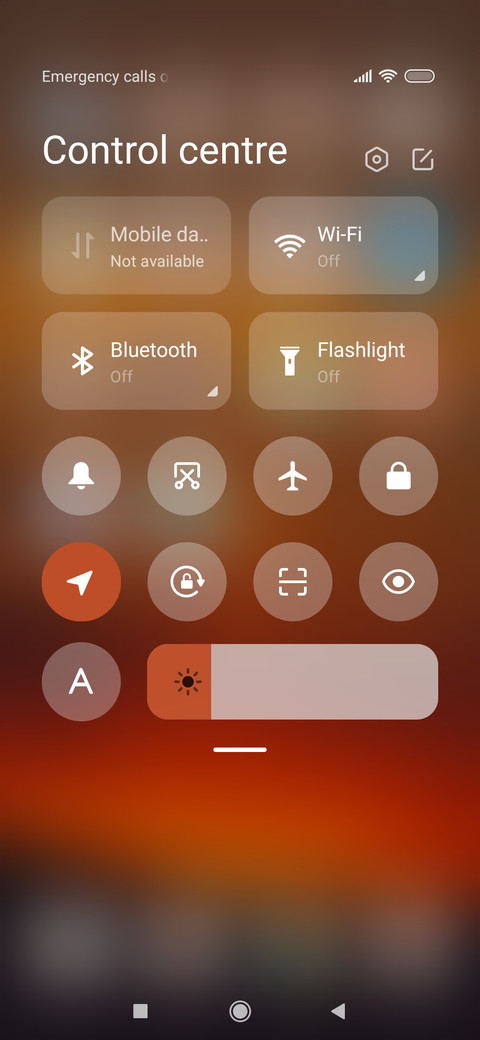Enable airplane mode
The width and height of the screenshot is (480, 1040).
click(293, 476)
